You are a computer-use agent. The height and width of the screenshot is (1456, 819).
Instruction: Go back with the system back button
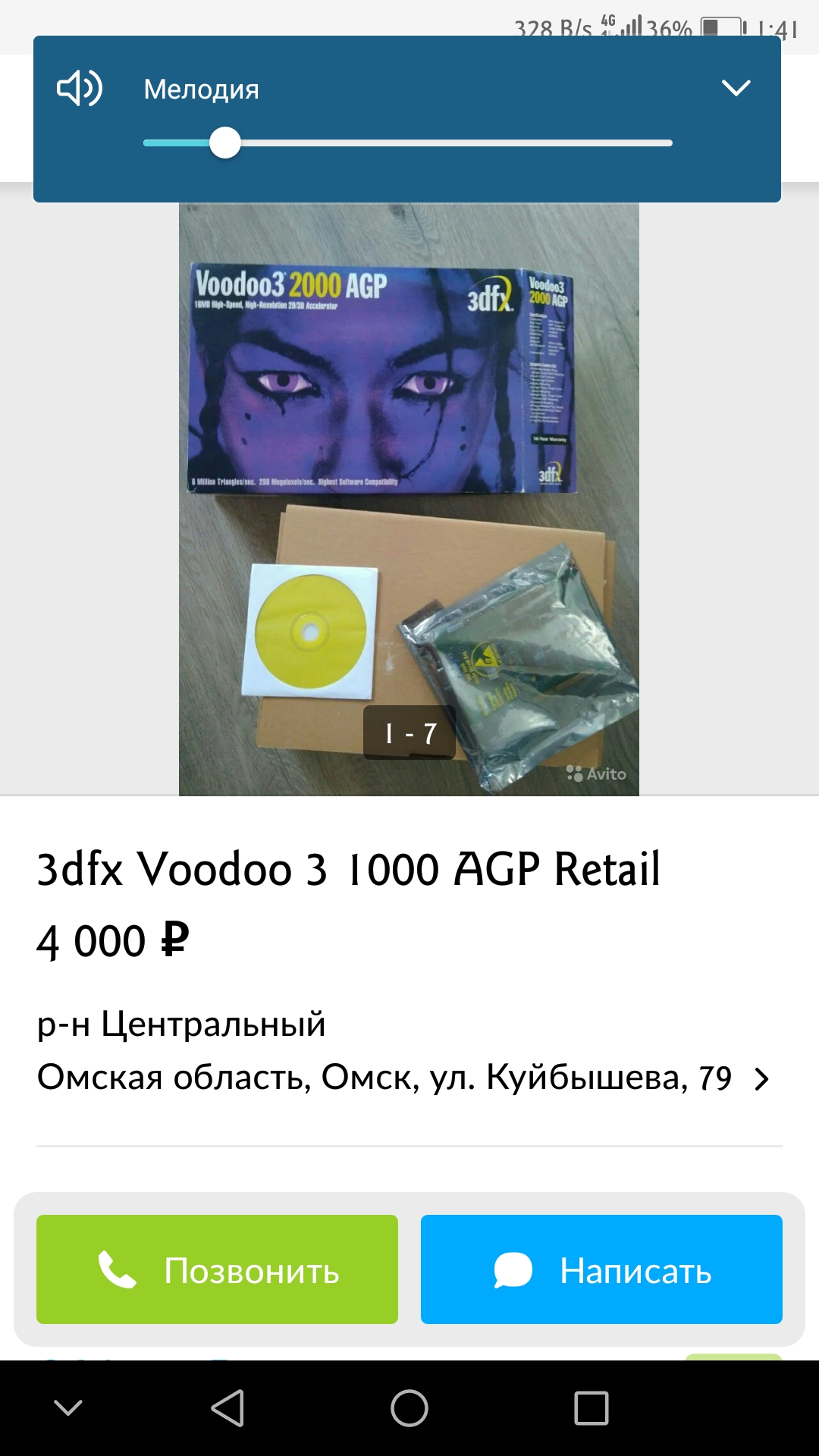coord(227,1408)
